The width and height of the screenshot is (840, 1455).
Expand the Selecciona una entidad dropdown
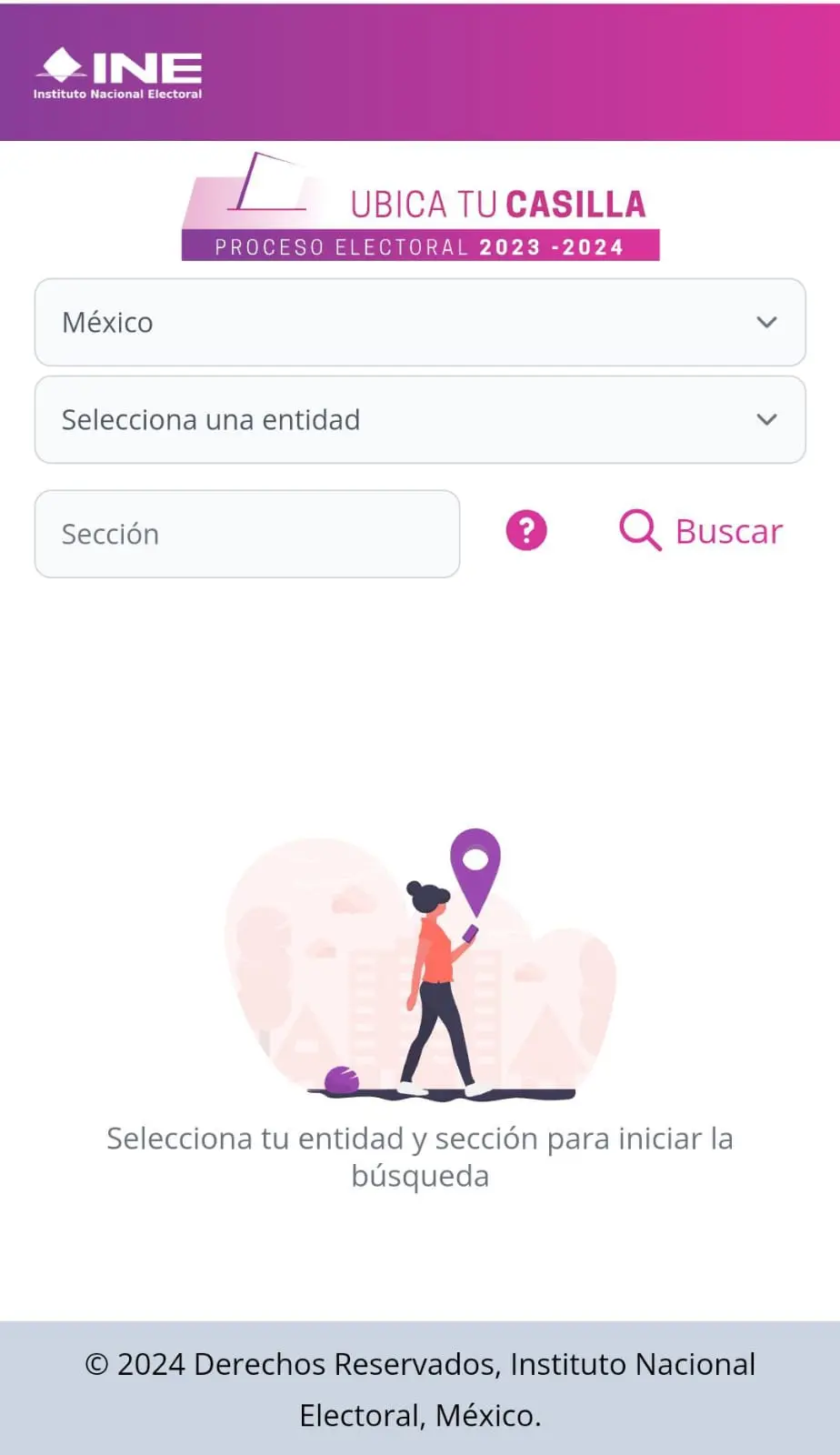click(x=419, y=419)
